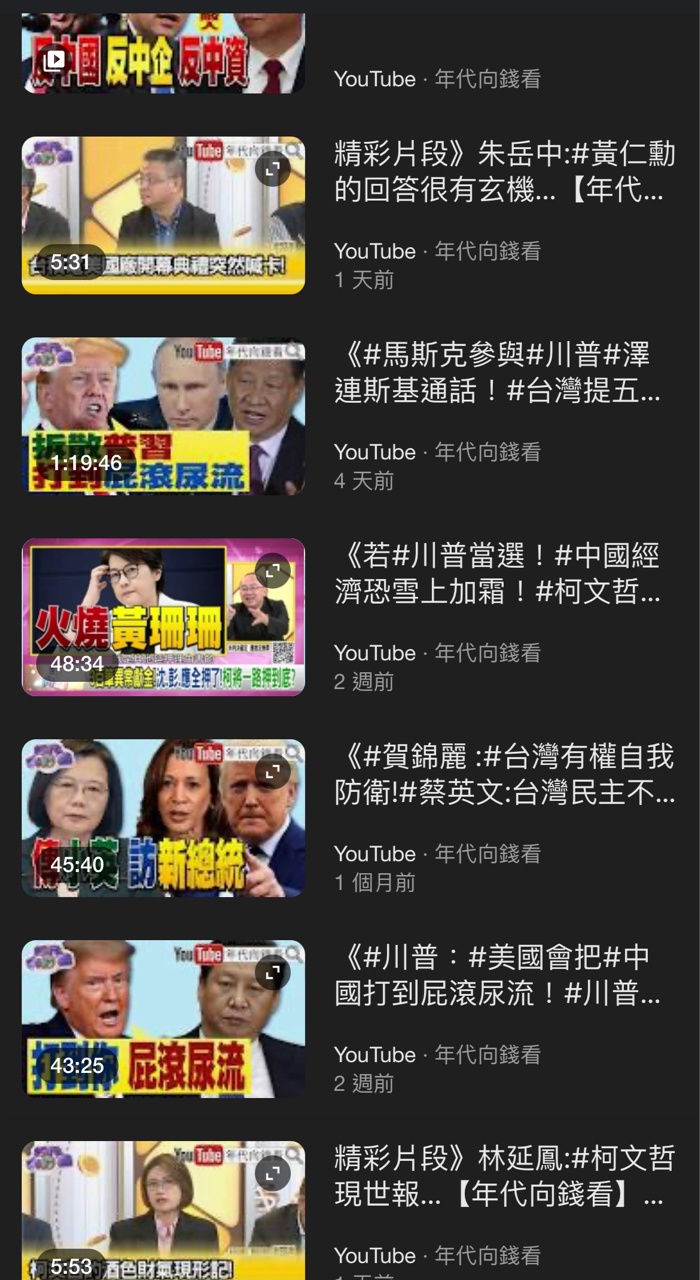This screenshot has width=700, height=1280.
Task: Expand preview icon on 賀錦麗 video thumbnail
Action: (x=272, y=773)
